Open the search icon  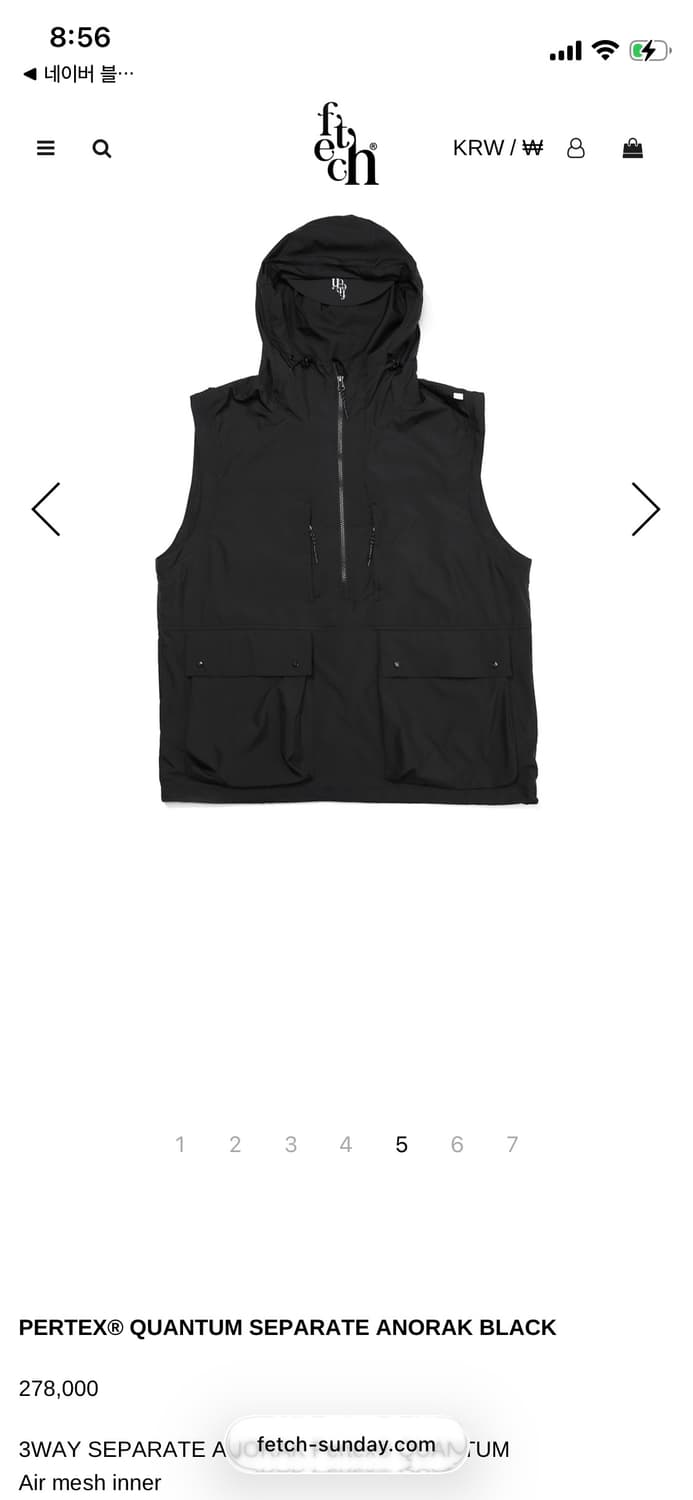[x=102, y=148]
